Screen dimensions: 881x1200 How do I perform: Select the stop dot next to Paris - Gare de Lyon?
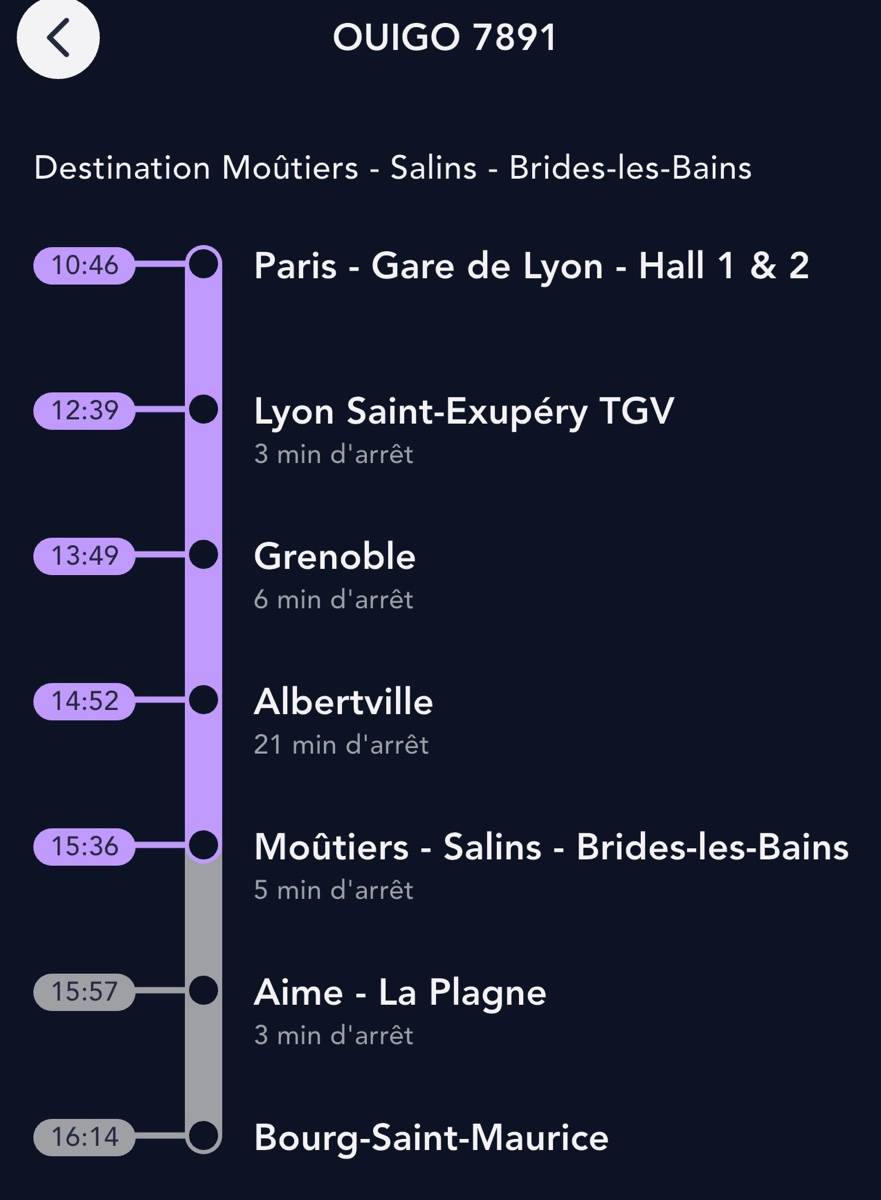[x=203, y=264]
